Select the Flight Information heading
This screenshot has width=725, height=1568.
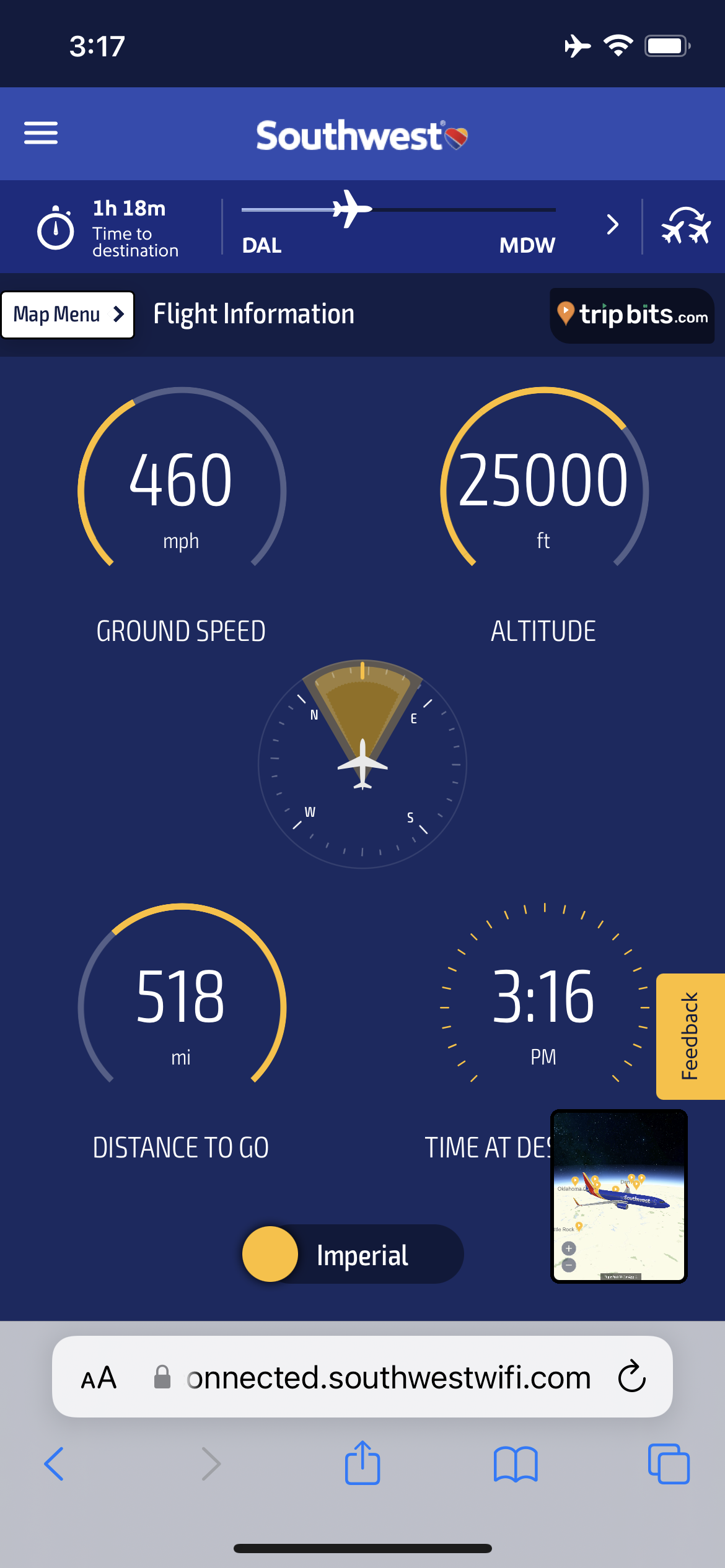pos(253,314)
